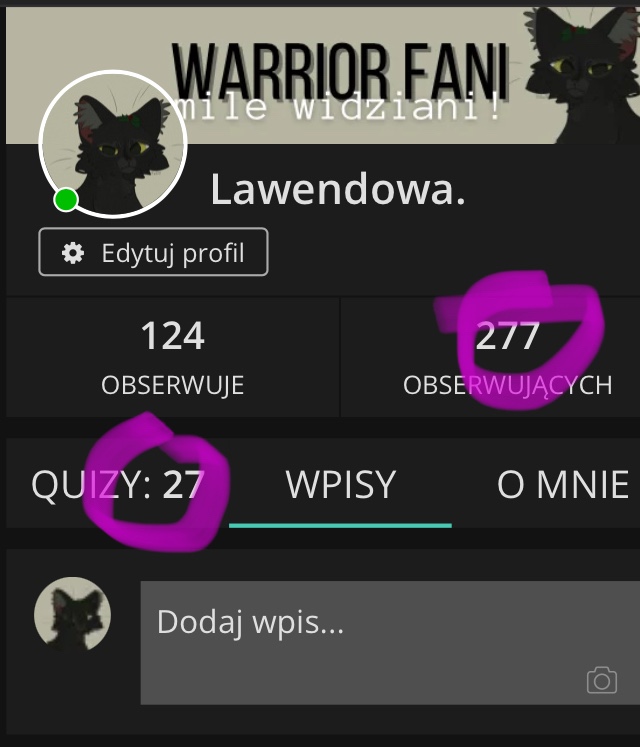Select the Wpisy tab
Image resolution: width=640 pixels, height=747 pixels.
[340, 485]
